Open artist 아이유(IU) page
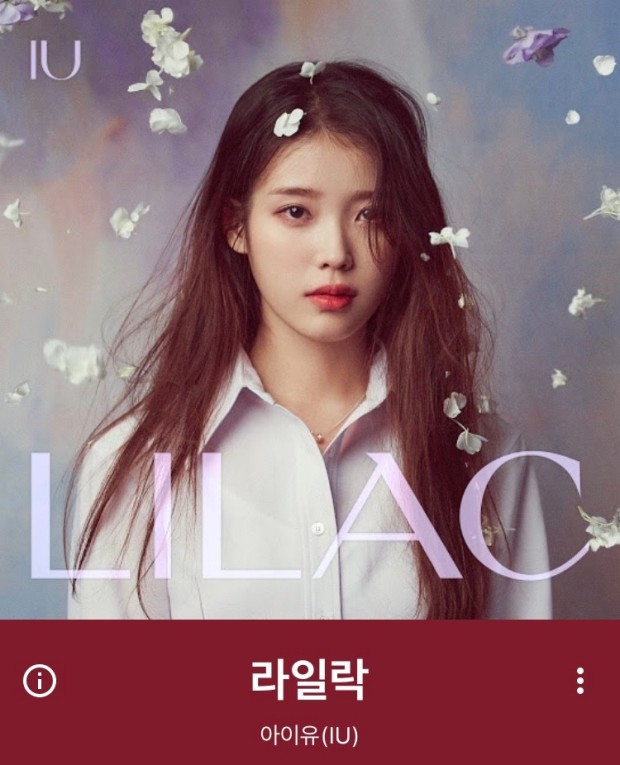Screen dimensions: 620x765 [x=308, y=737]
